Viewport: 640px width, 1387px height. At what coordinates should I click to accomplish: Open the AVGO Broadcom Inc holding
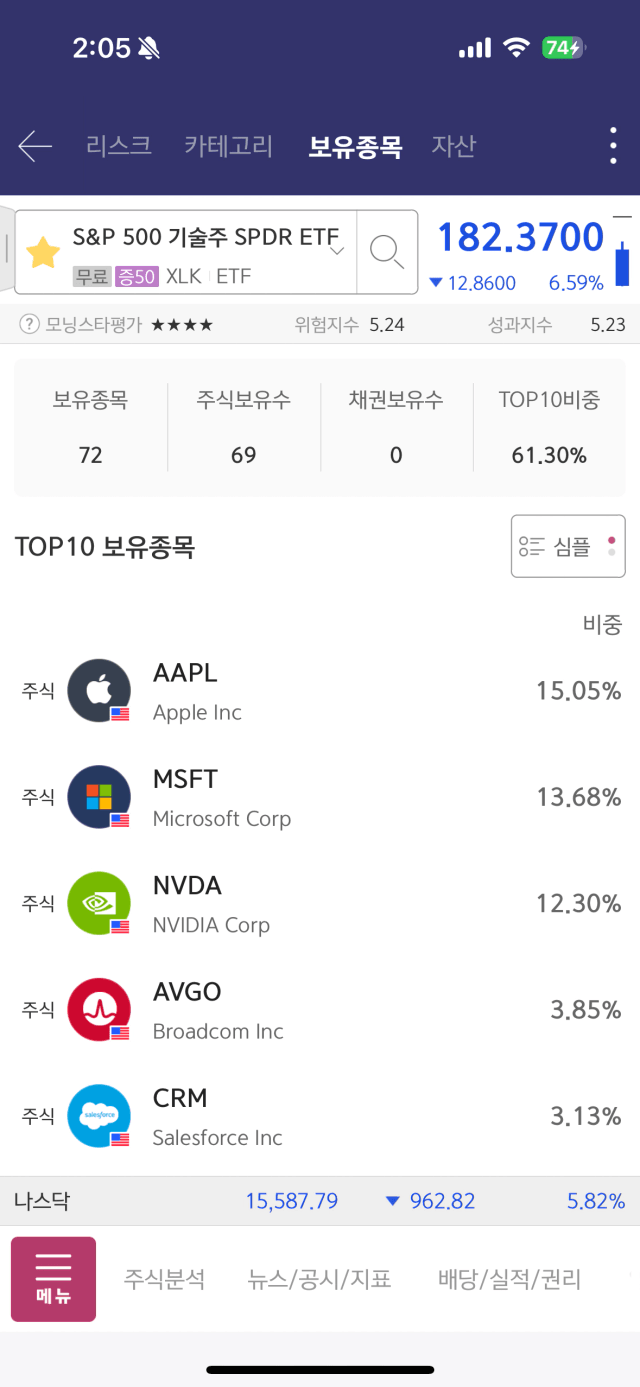point(320,1010)
